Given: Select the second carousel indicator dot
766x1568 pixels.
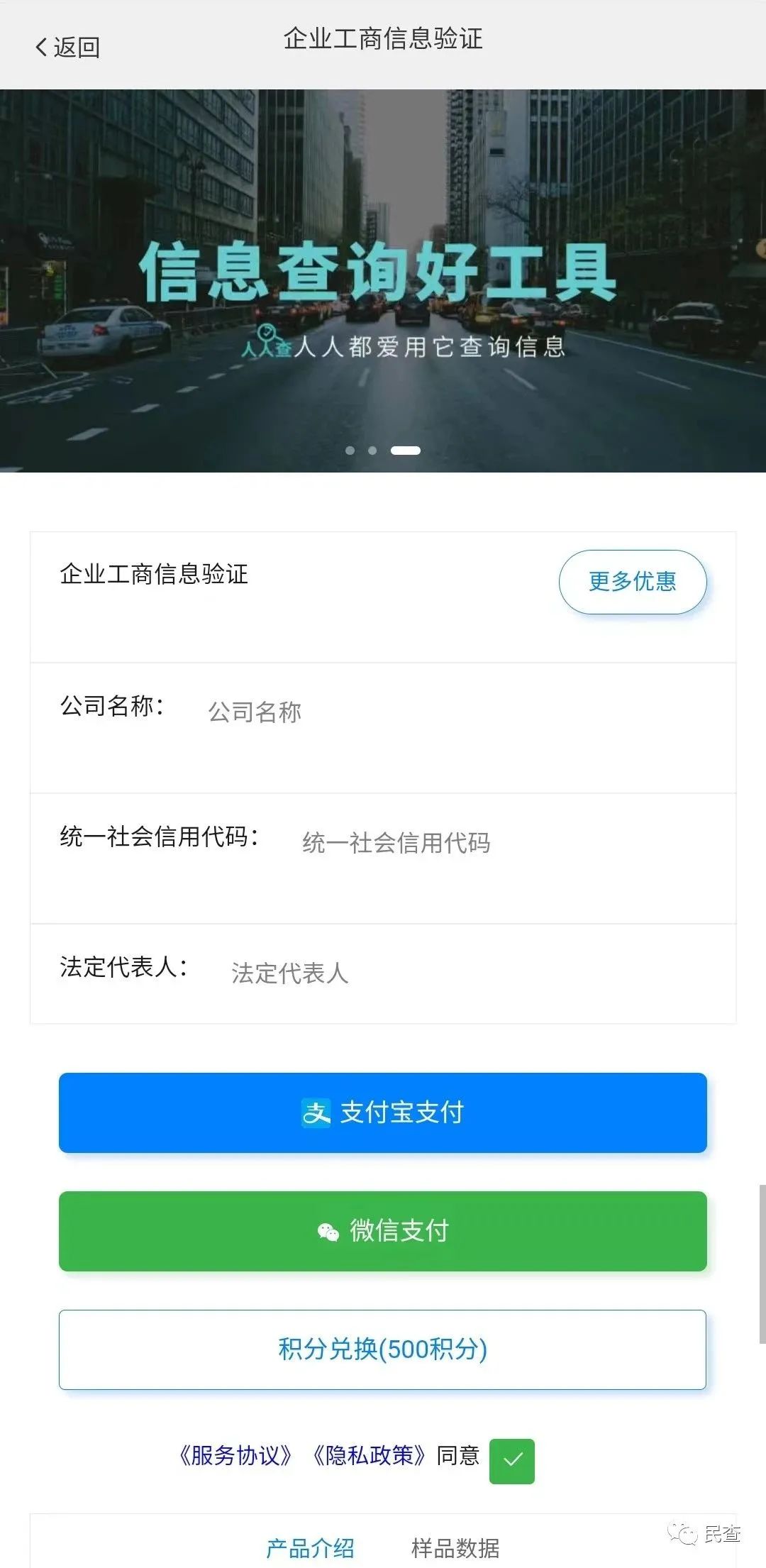Looking at the screenshot, I should pyautogui.click(x=372, y=450).
